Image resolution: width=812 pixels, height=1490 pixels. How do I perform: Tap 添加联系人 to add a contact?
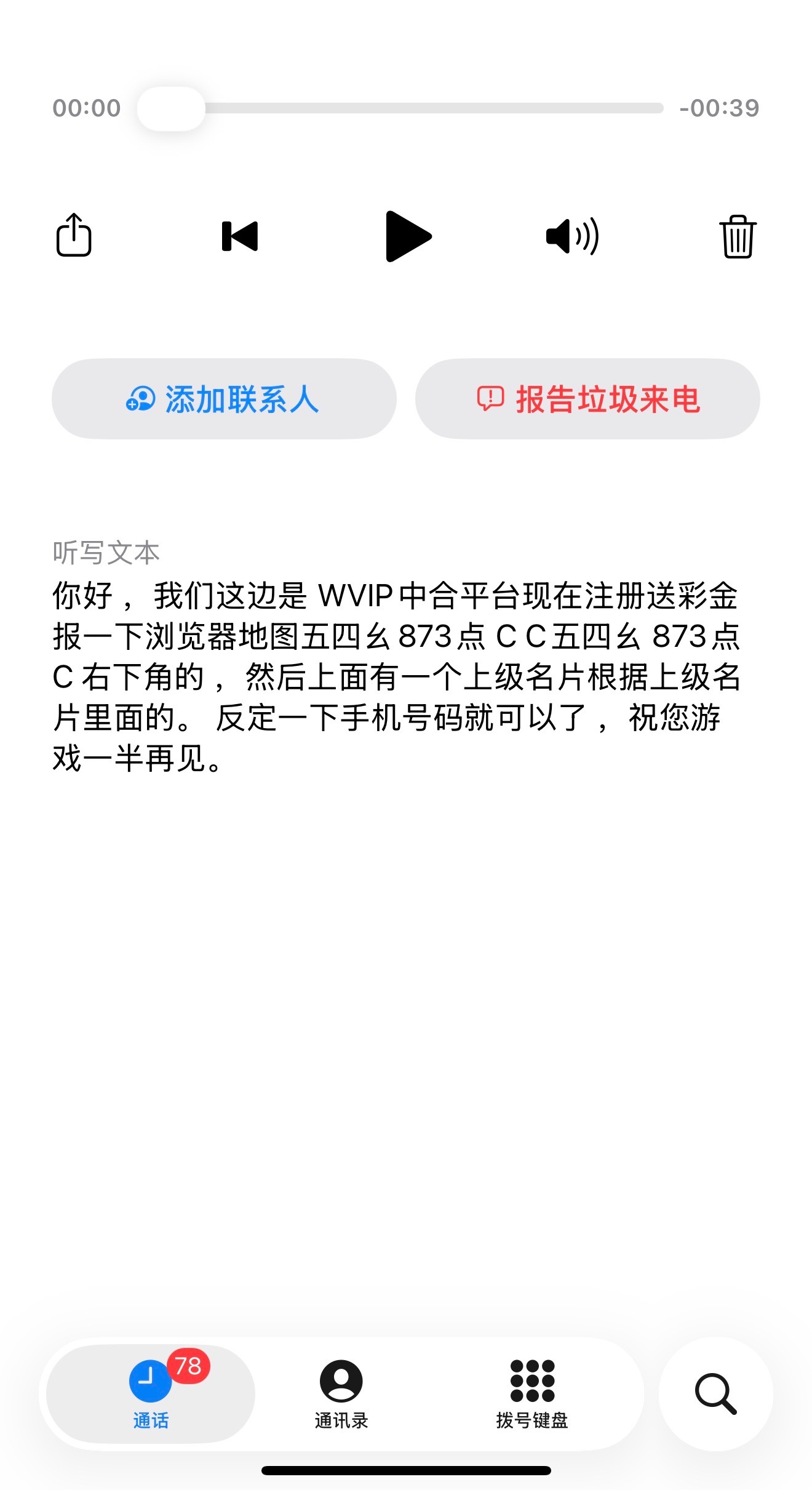pos(224,399)
